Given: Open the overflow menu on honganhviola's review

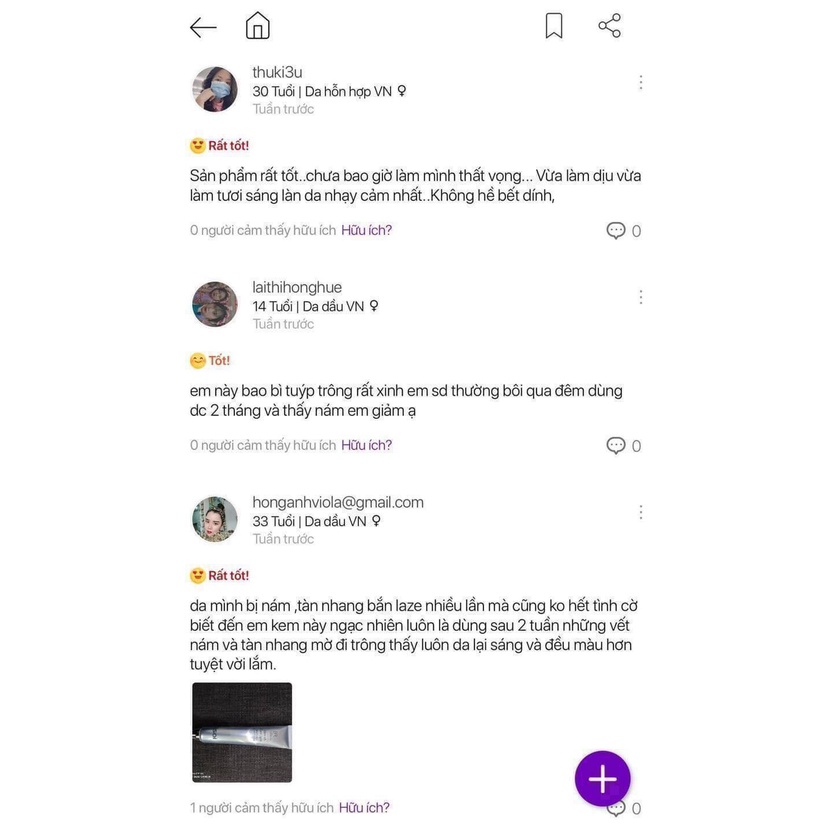Looking at the screenshot, I should click(641, 512).
